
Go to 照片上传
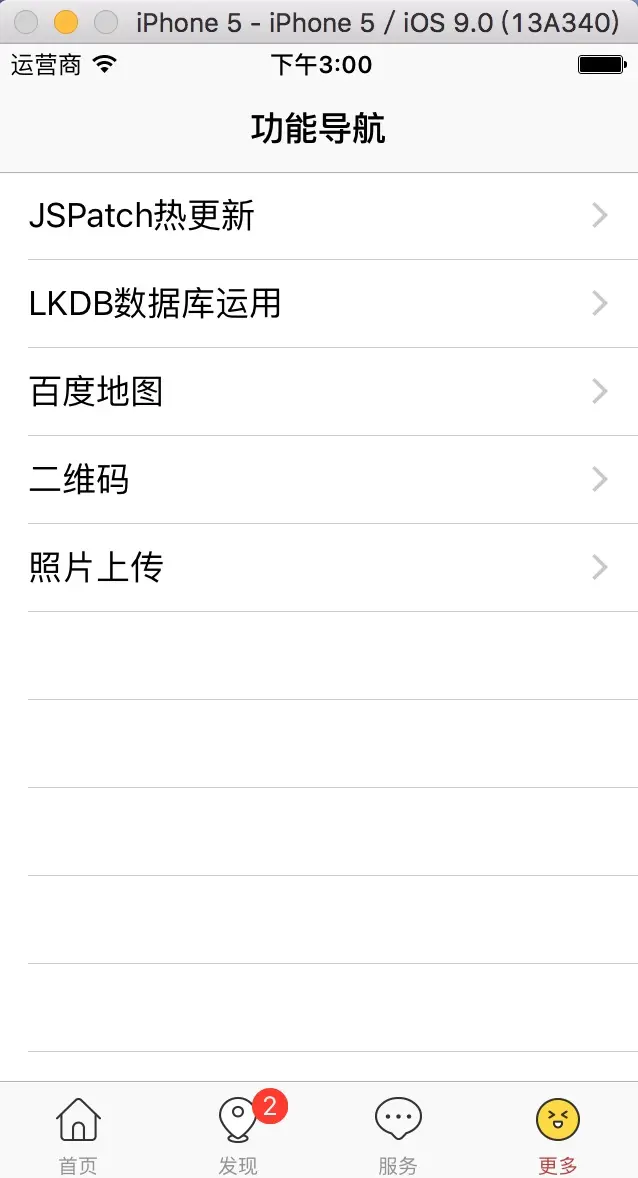pos(319,568)
